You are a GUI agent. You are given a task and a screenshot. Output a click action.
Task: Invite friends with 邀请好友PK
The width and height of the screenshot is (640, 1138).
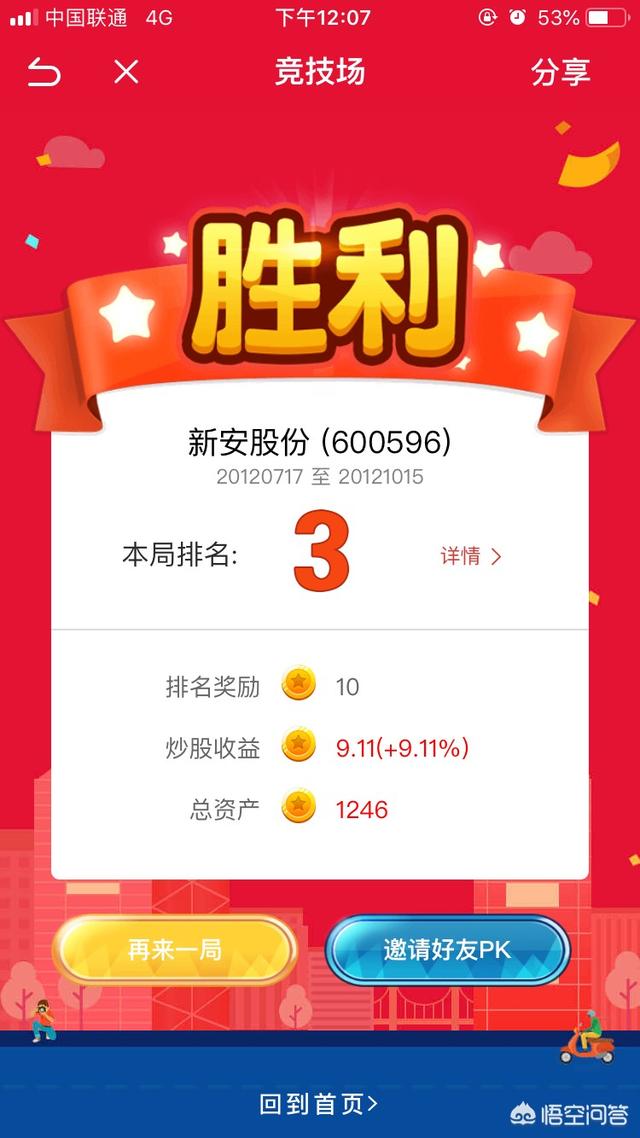pos(447,949)
